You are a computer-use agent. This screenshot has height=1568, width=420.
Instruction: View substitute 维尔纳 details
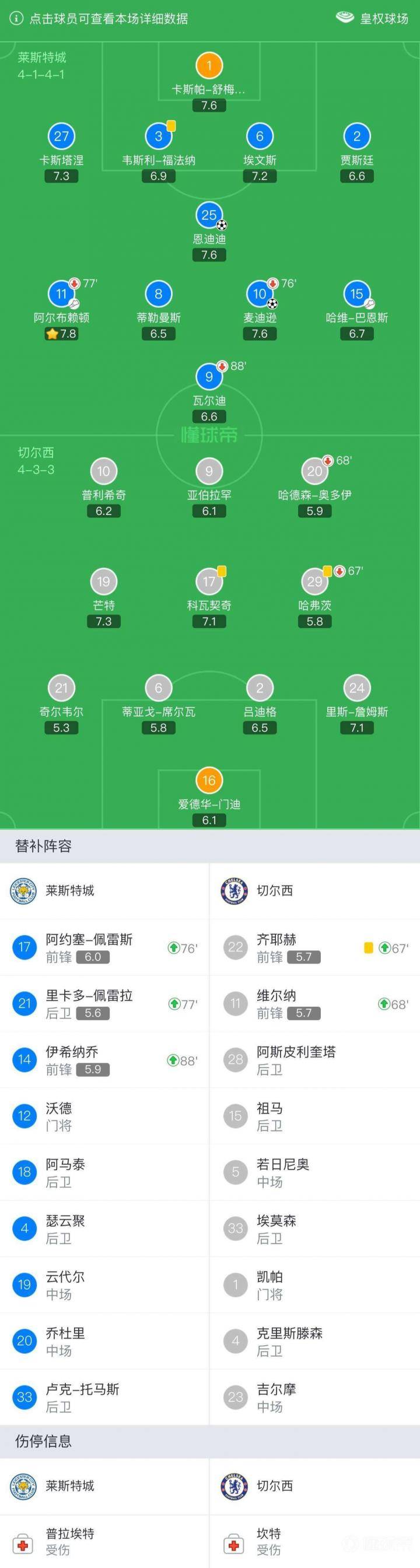click(x=314, y=1004)
